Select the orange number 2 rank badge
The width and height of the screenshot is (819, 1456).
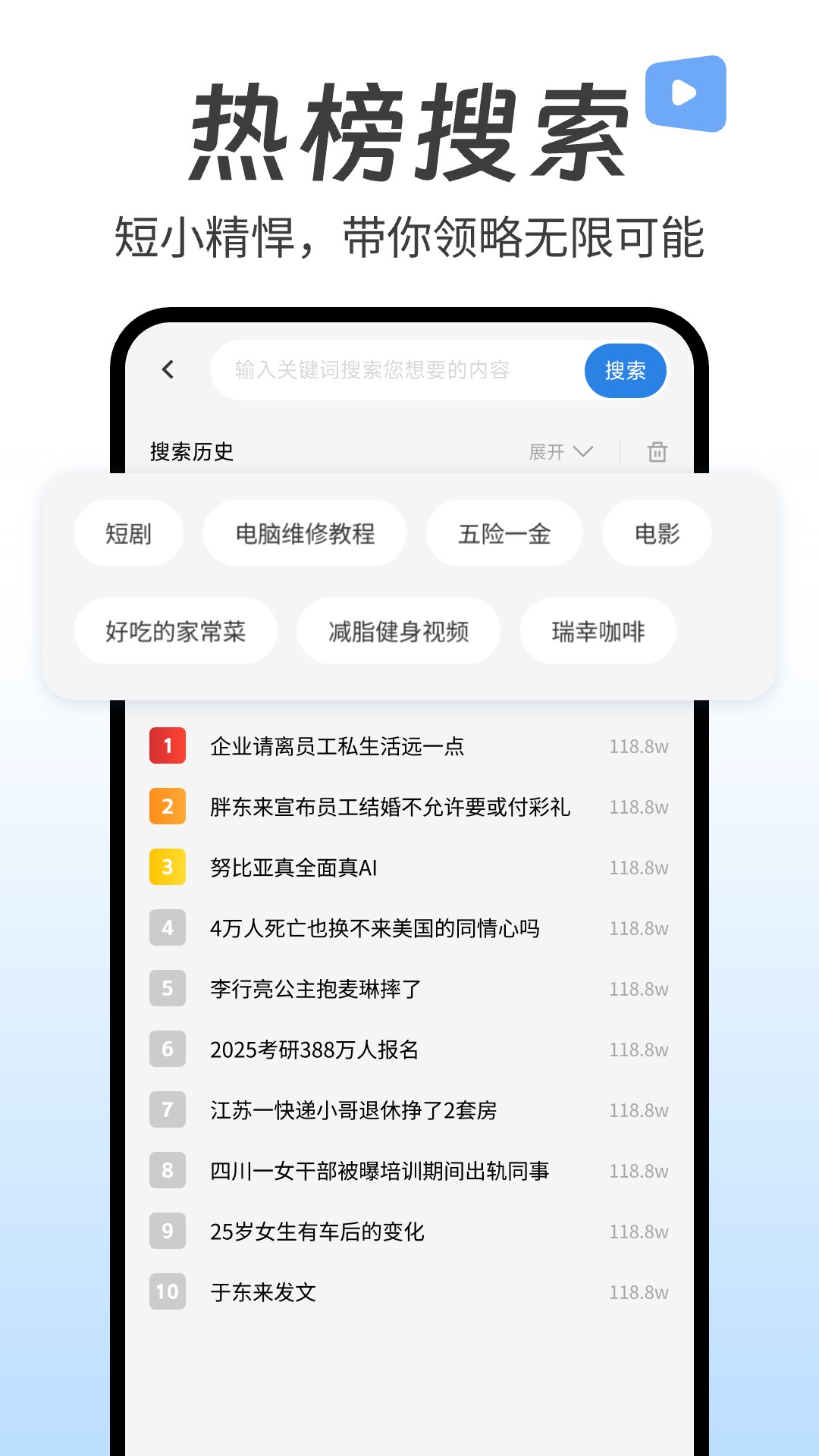[x=168, y=807]
